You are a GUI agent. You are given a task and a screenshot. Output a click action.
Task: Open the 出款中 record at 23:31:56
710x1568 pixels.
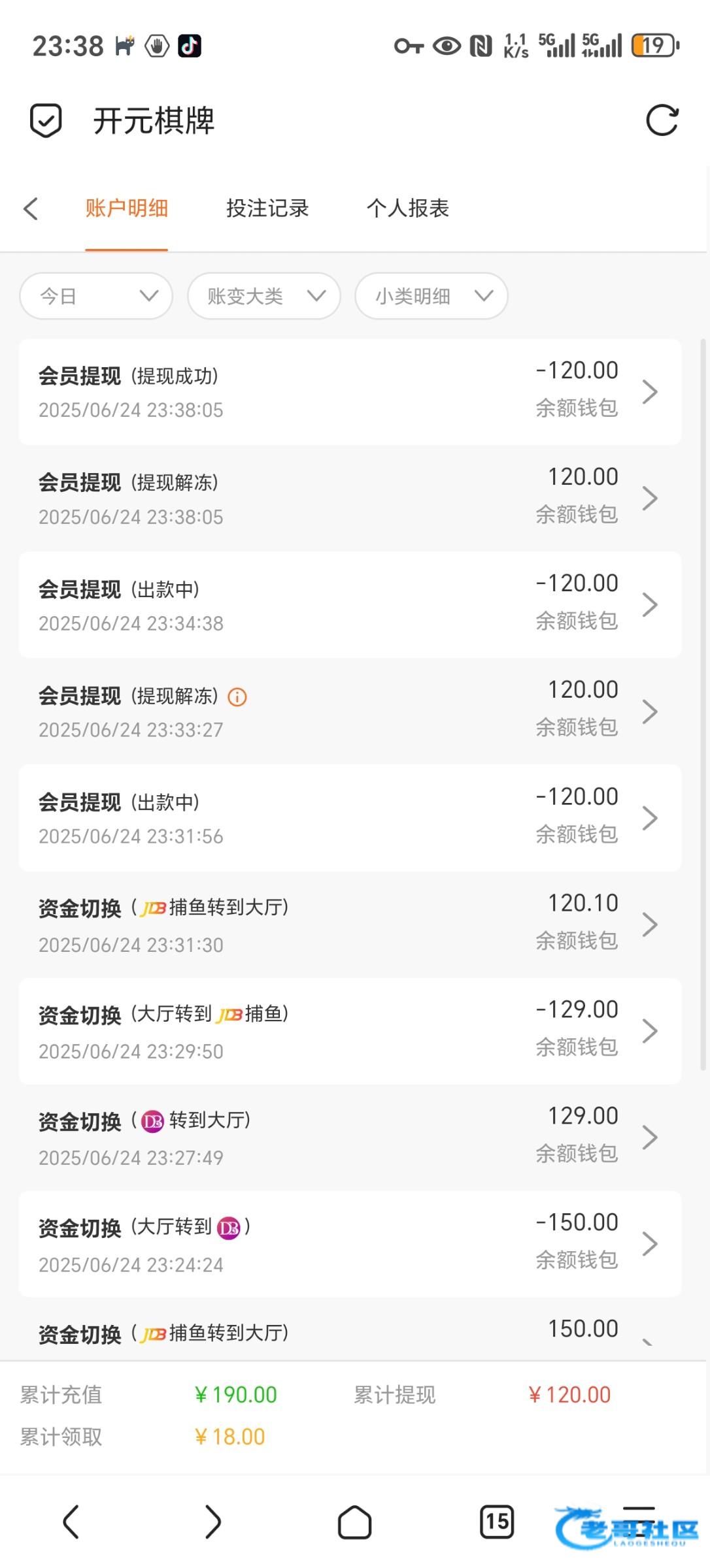point(350,817)
